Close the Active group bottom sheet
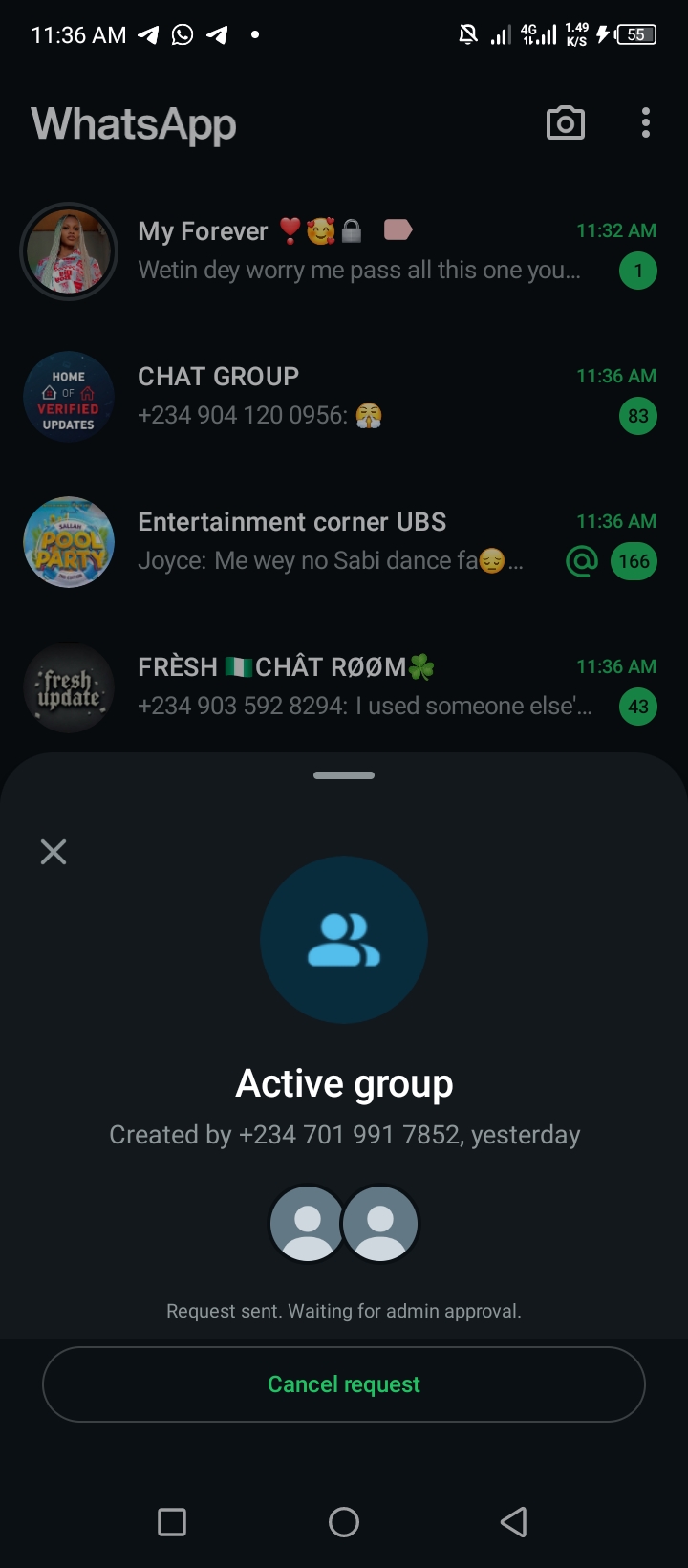The height and width of the screenshot is (1568, 688). (x=54, y=852)
